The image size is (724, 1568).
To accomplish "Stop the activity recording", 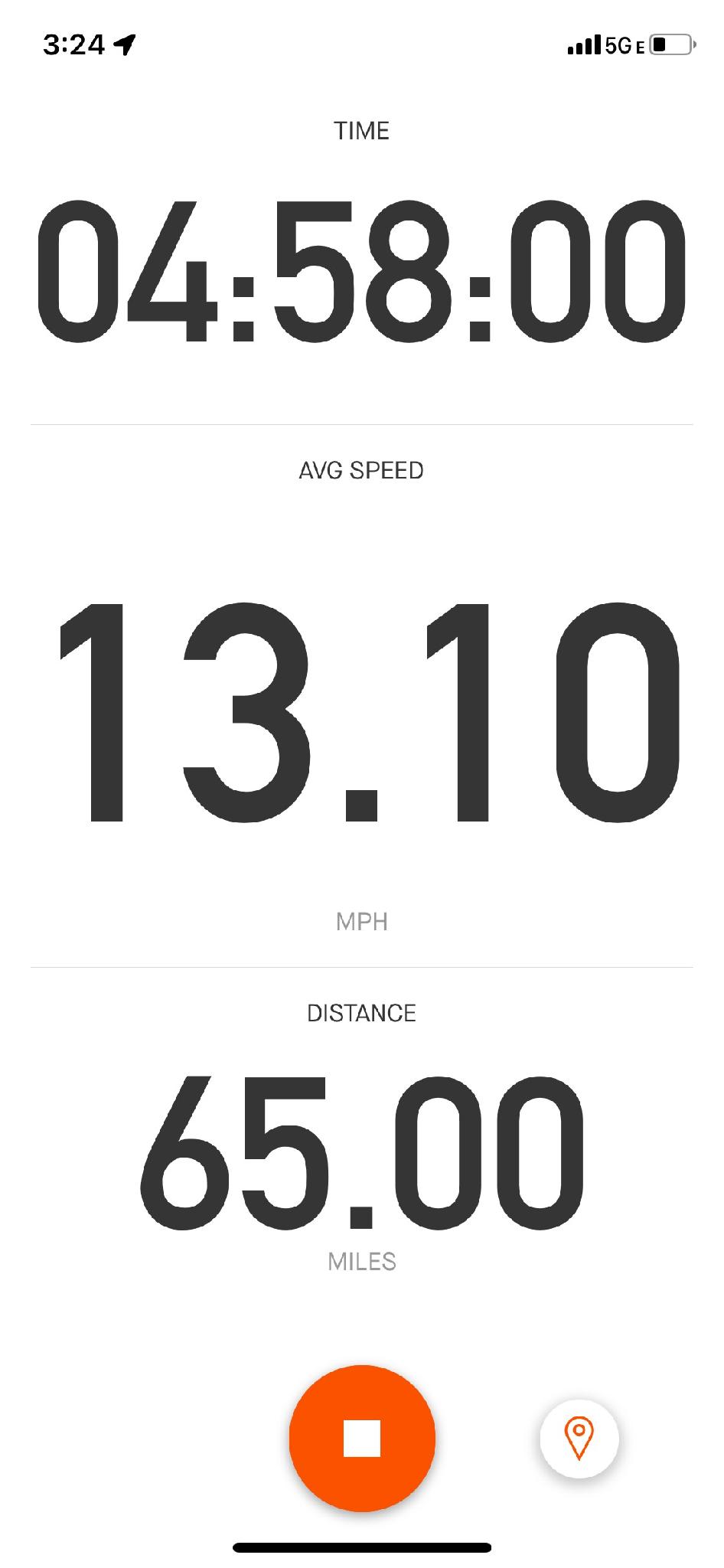I will pyautogui.click(x=362, y=1437).
